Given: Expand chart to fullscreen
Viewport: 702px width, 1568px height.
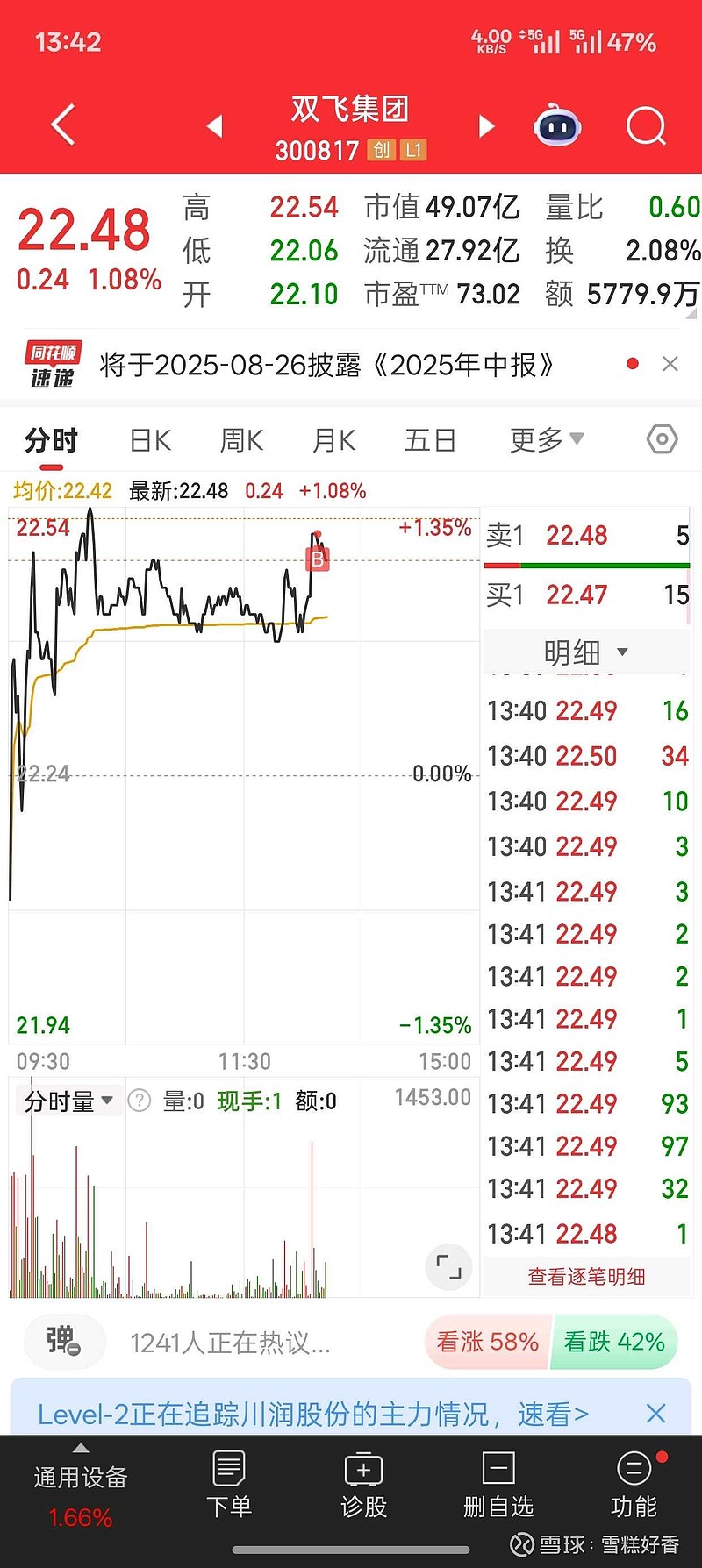Looking at the screenshot, I should [449, 1267].
